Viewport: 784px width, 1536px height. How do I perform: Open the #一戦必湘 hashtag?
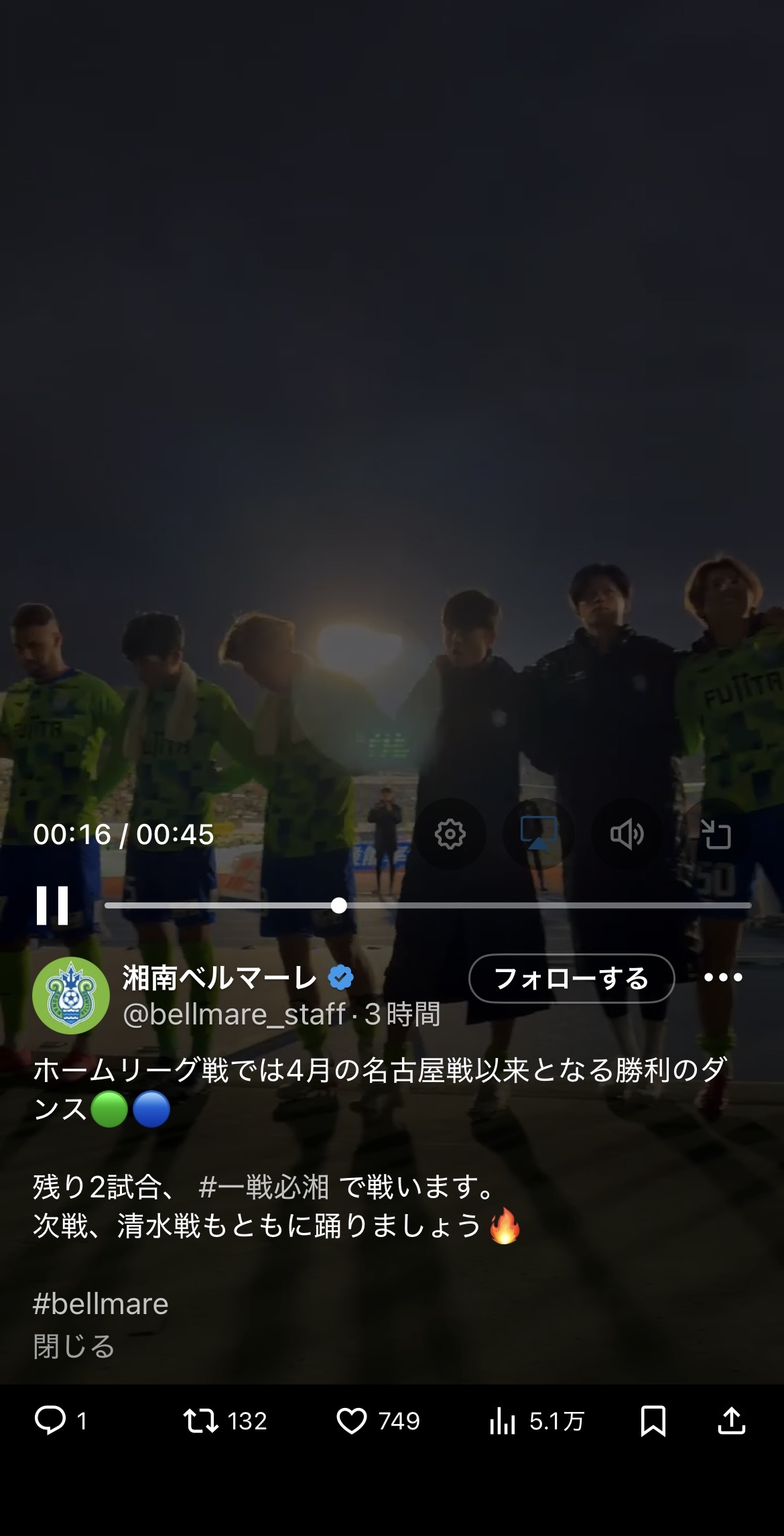click(x=263, y=1187)
